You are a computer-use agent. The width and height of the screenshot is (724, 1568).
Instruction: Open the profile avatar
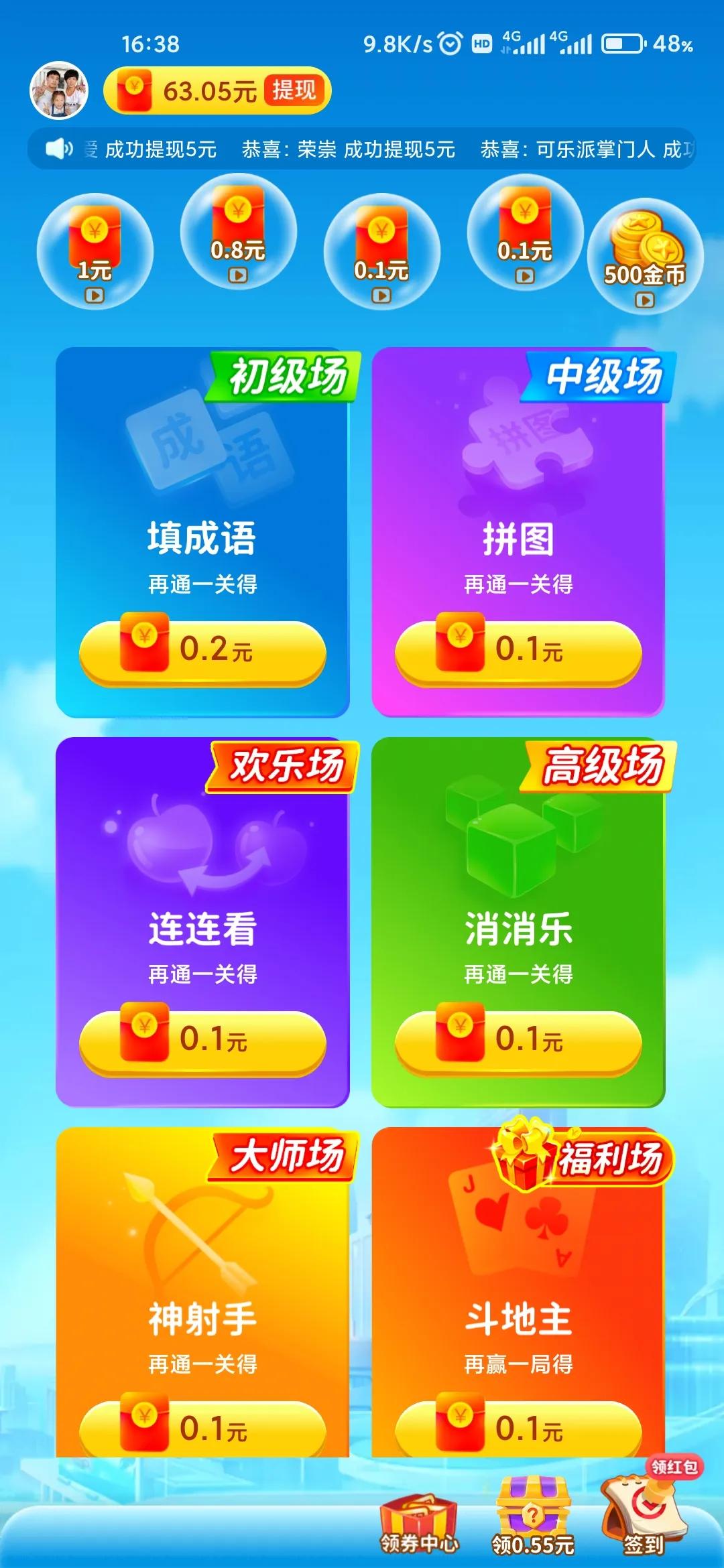pyautogui.click(x=59, y=90)
